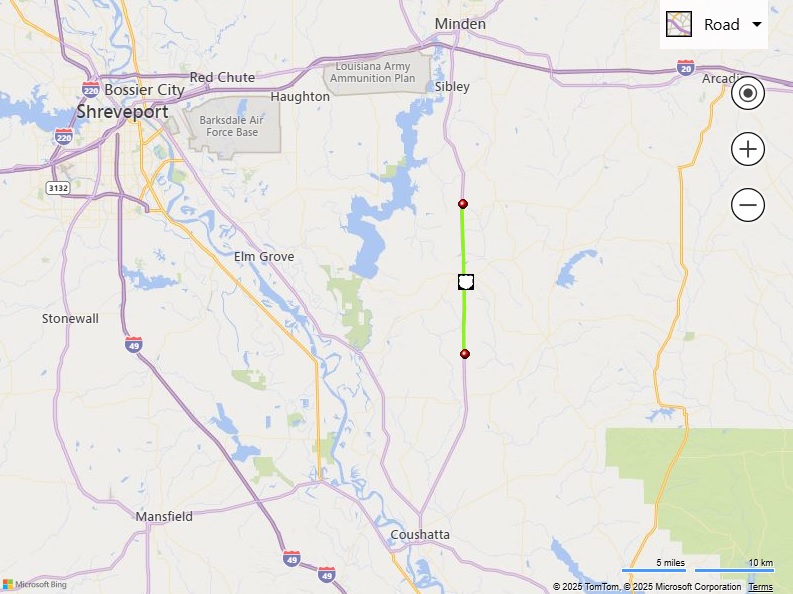The height and width of the screenshot is (594, 793).
Task: Select the southern red route endpoint
Action: click(464, 354)
